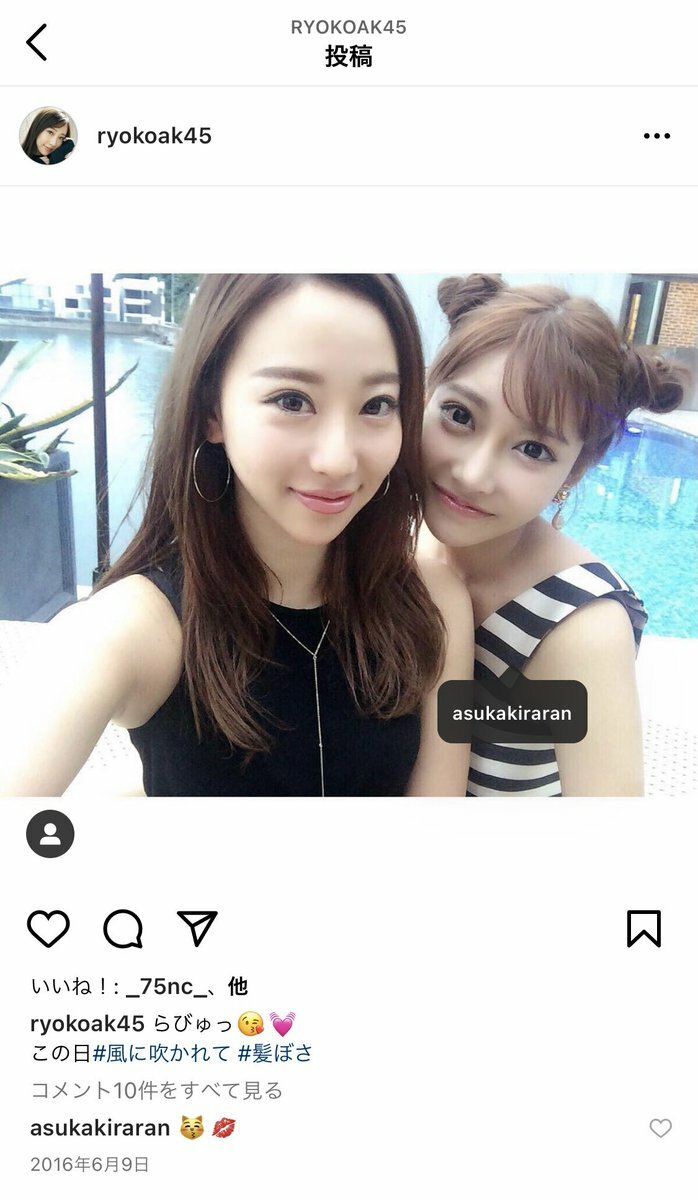
Task: Tap the tagged people icon under the photo
Action: click(50, 833)
